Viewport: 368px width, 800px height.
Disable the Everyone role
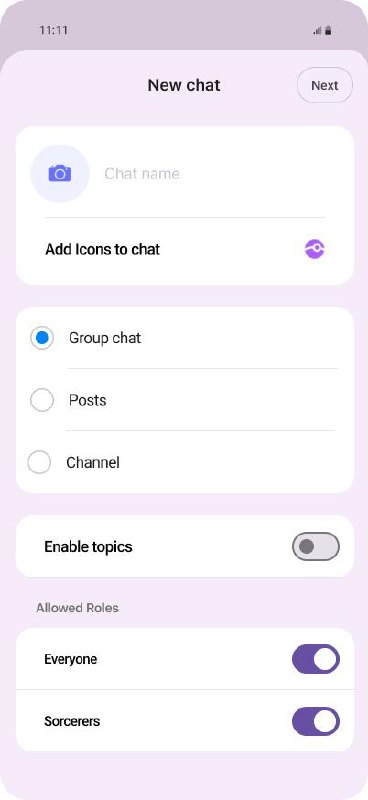[315, 659]
